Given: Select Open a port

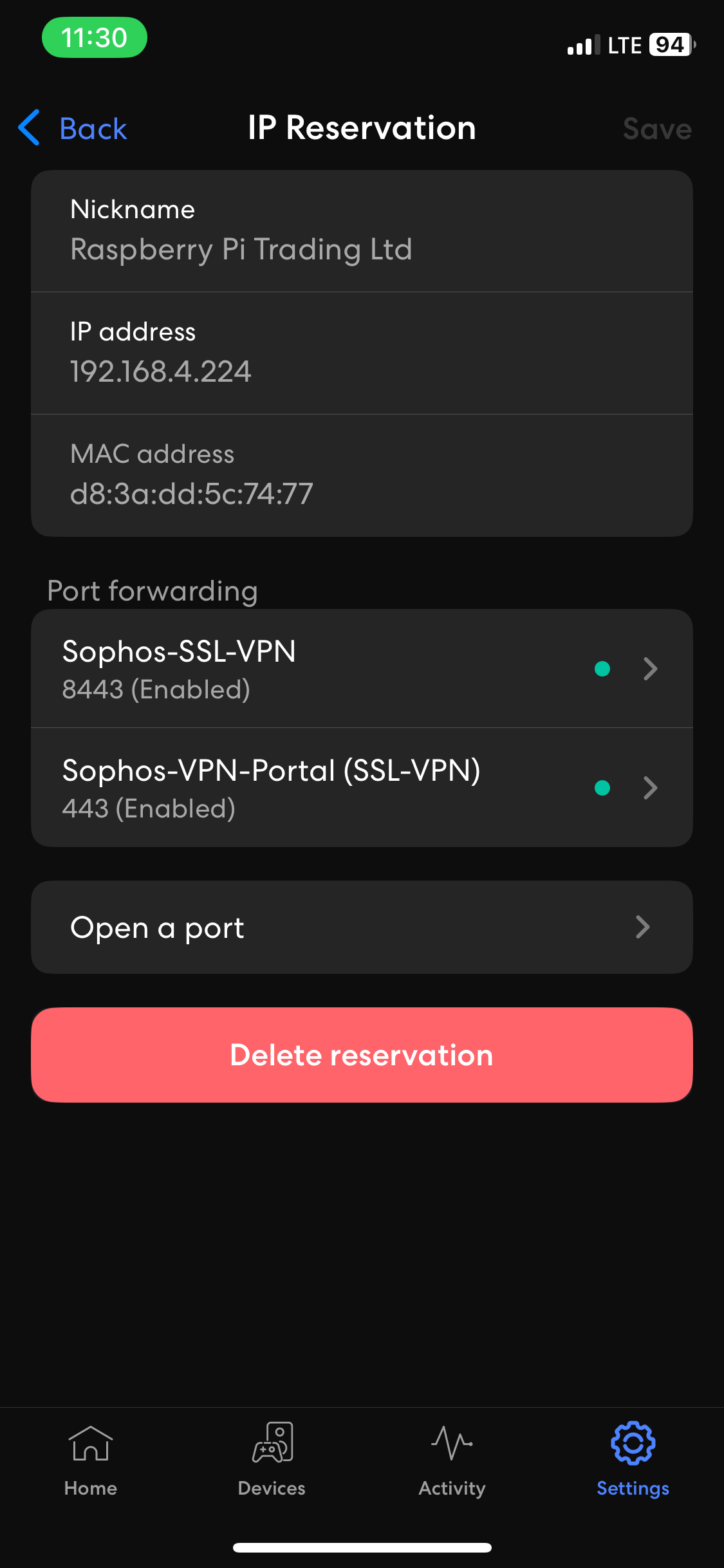Looking at the screenshot, I should (362, 928).
